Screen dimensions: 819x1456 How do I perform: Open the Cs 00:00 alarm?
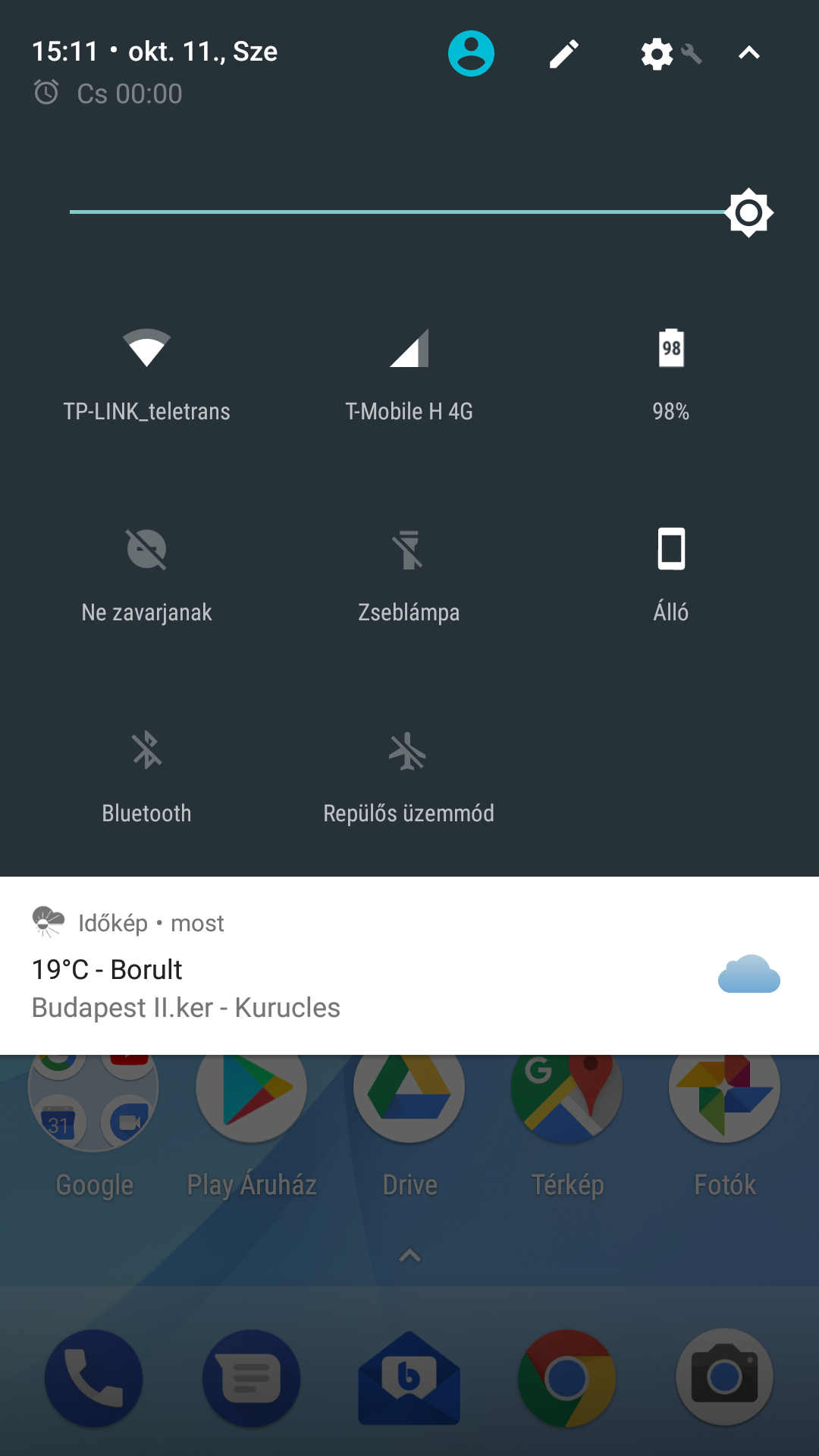coord(108,93)
